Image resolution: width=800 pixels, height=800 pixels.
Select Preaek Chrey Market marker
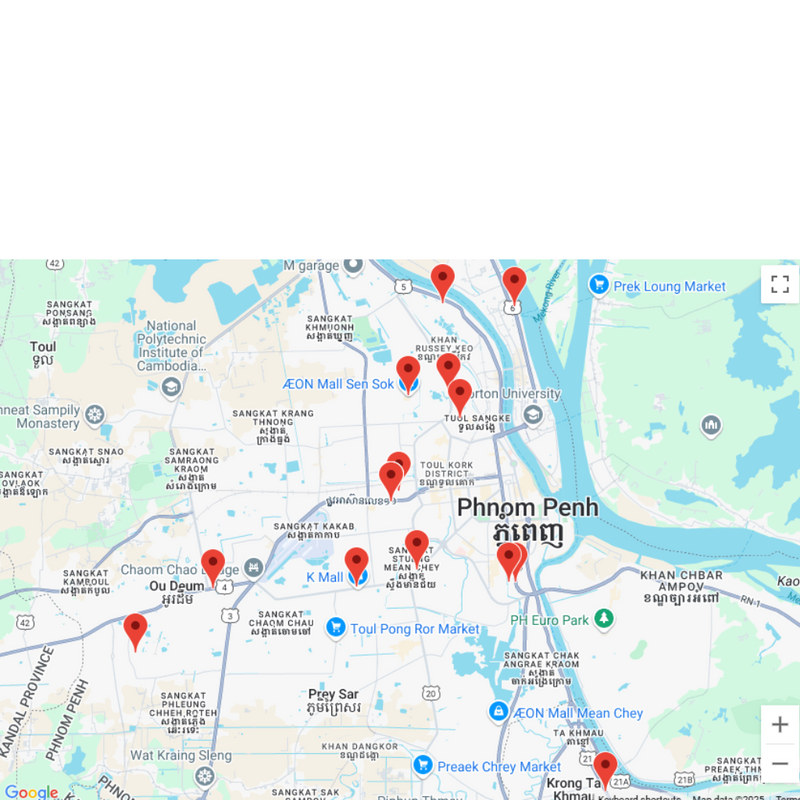tap(423, 766)
